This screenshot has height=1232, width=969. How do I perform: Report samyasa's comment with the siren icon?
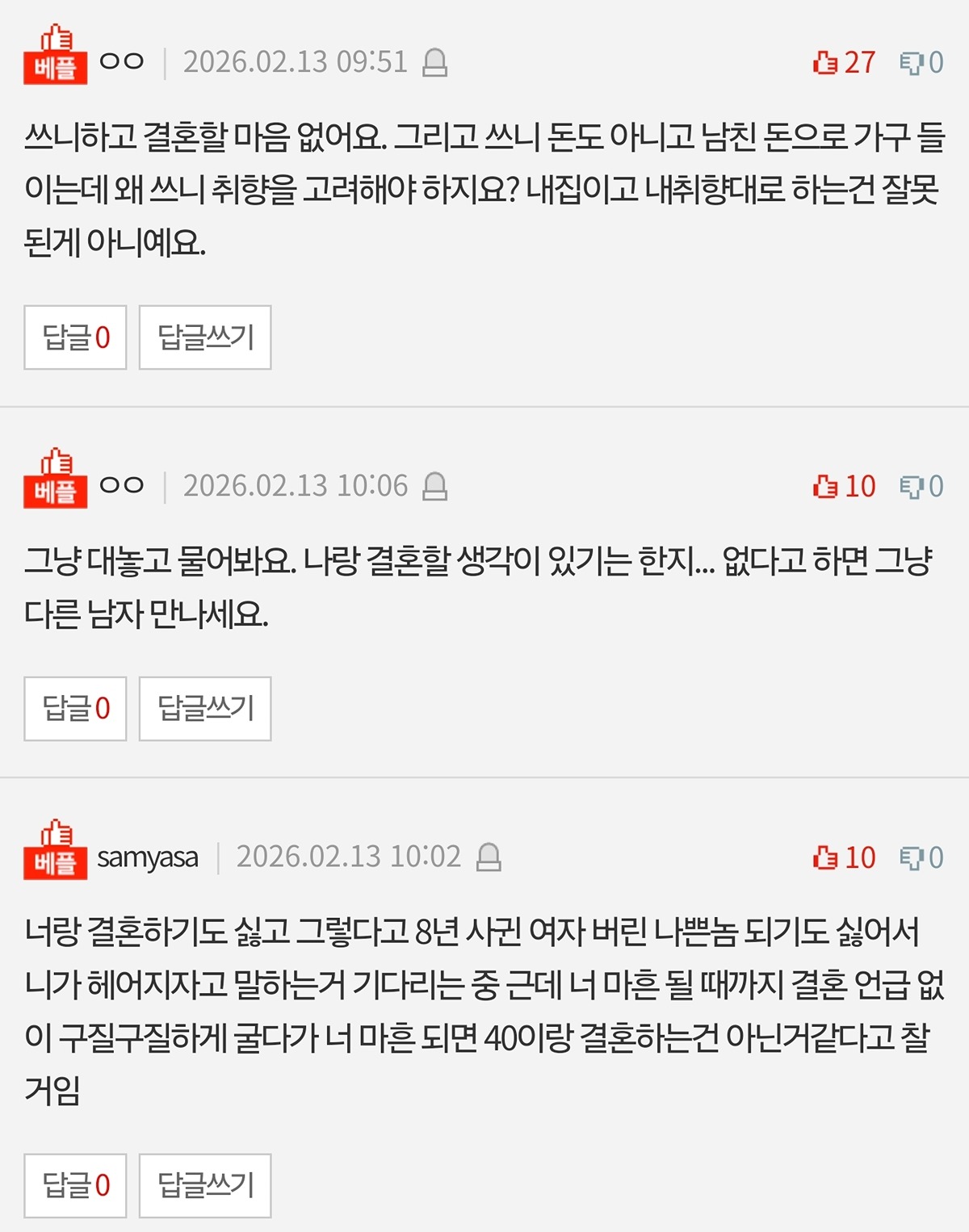point(489,857)
